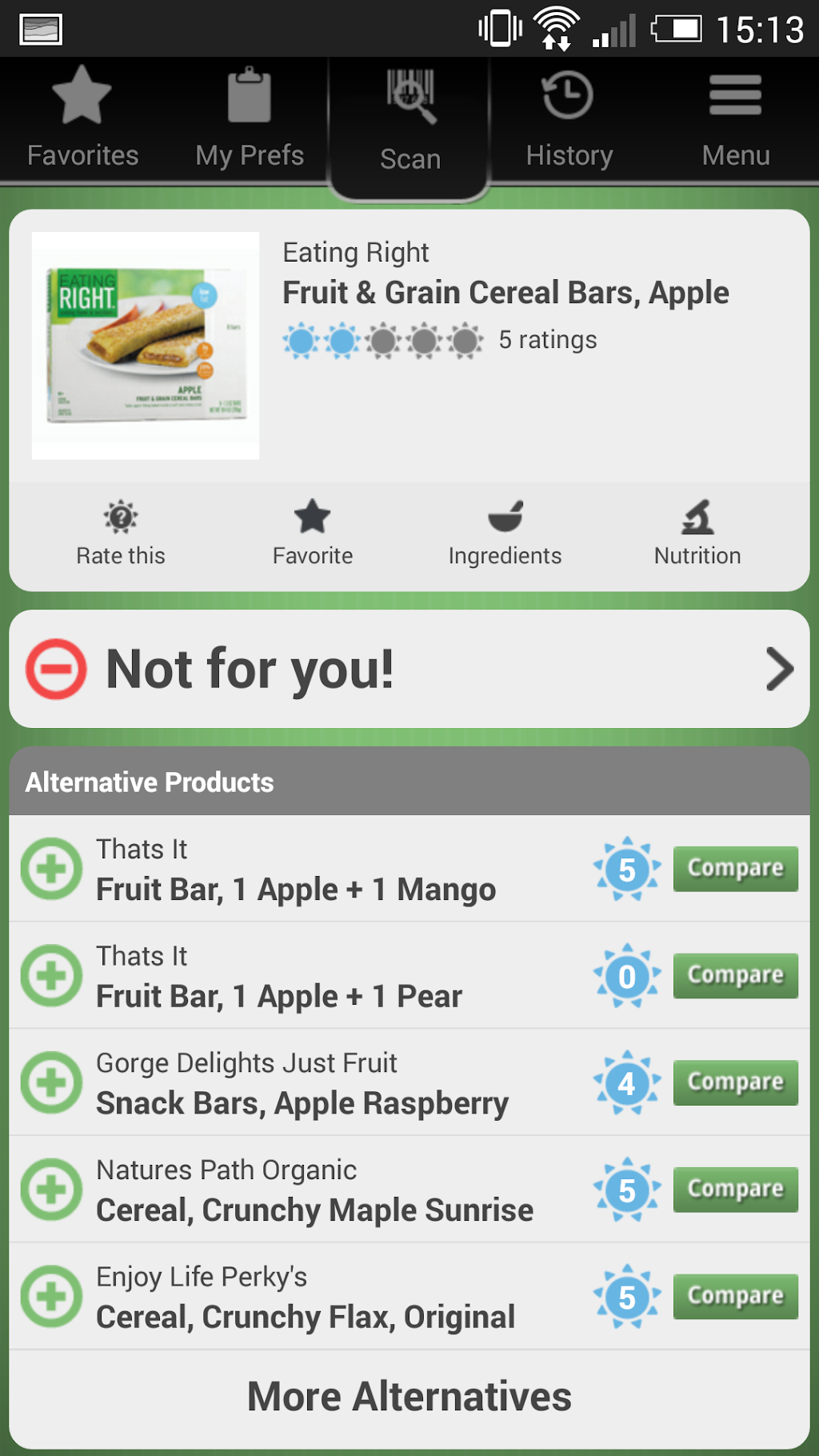Image resolution: width=819 pixels, height=1456 pixels.
Task: Mark product as Favorite
Action: (312, 534)
